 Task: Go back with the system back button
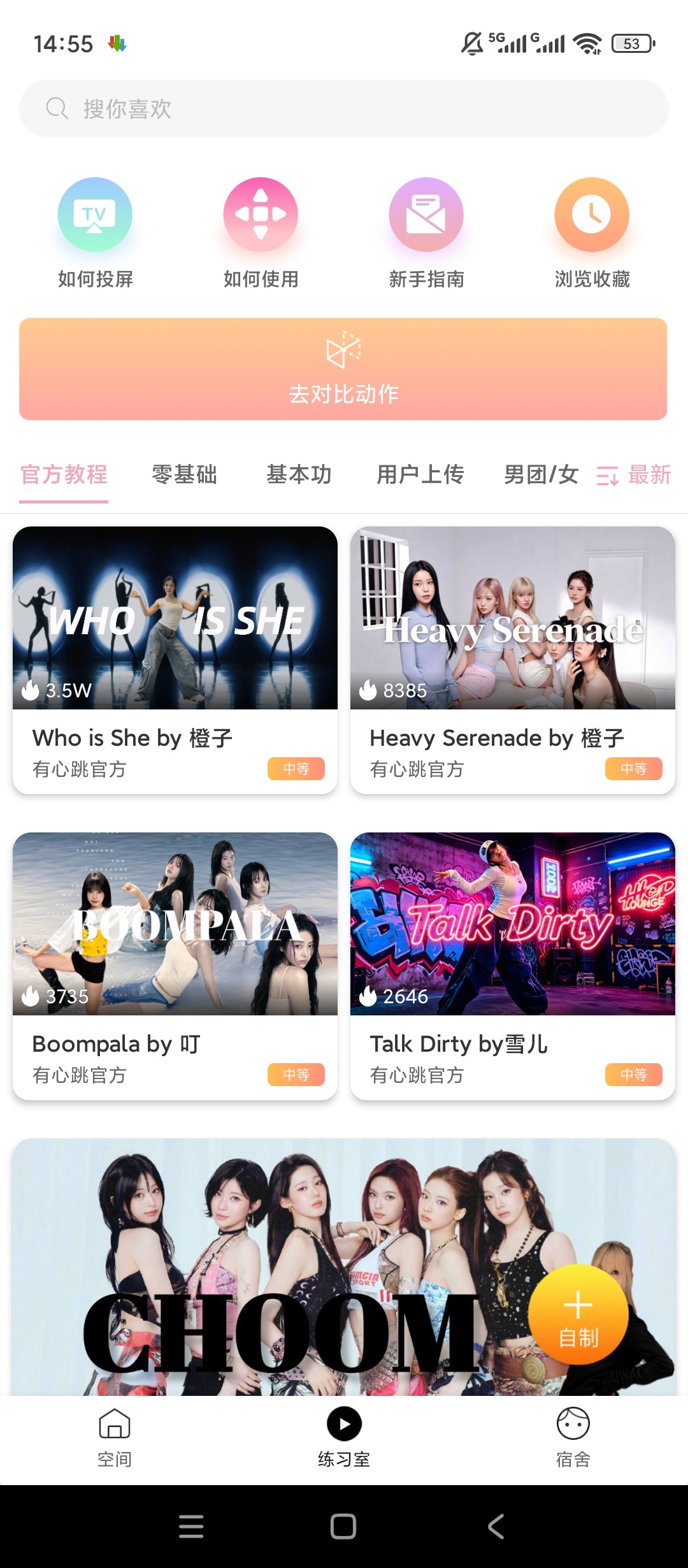click(496, 1527)
